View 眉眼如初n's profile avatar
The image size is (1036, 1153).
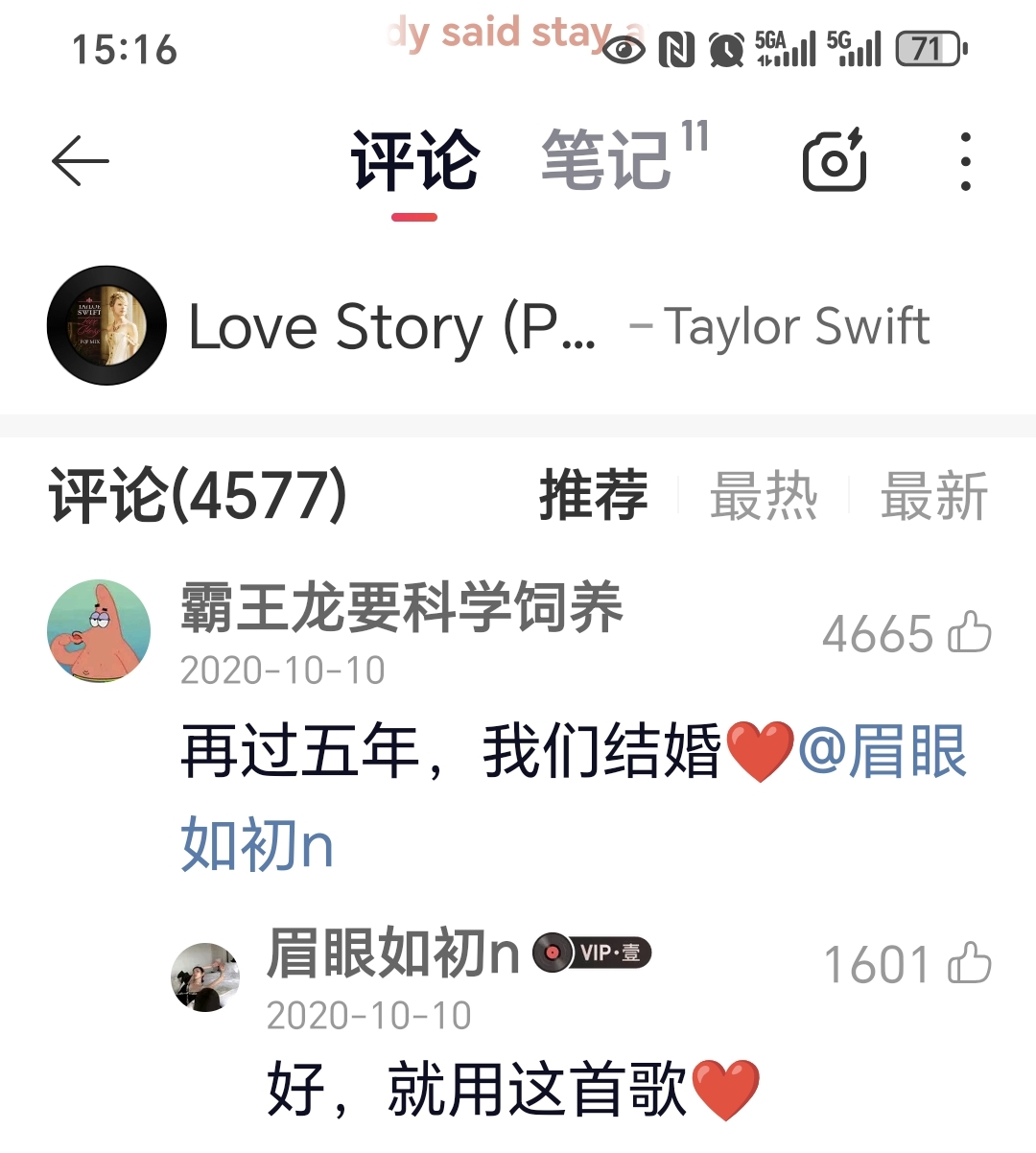pos(205,977)
